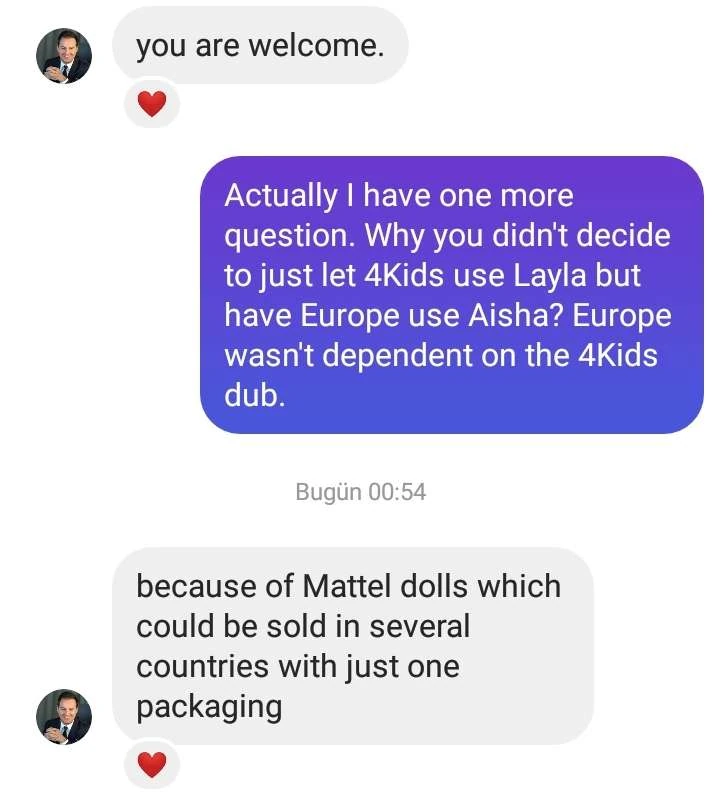
Task: View the heart reaction under "you are welcome"
Action: 151,103
